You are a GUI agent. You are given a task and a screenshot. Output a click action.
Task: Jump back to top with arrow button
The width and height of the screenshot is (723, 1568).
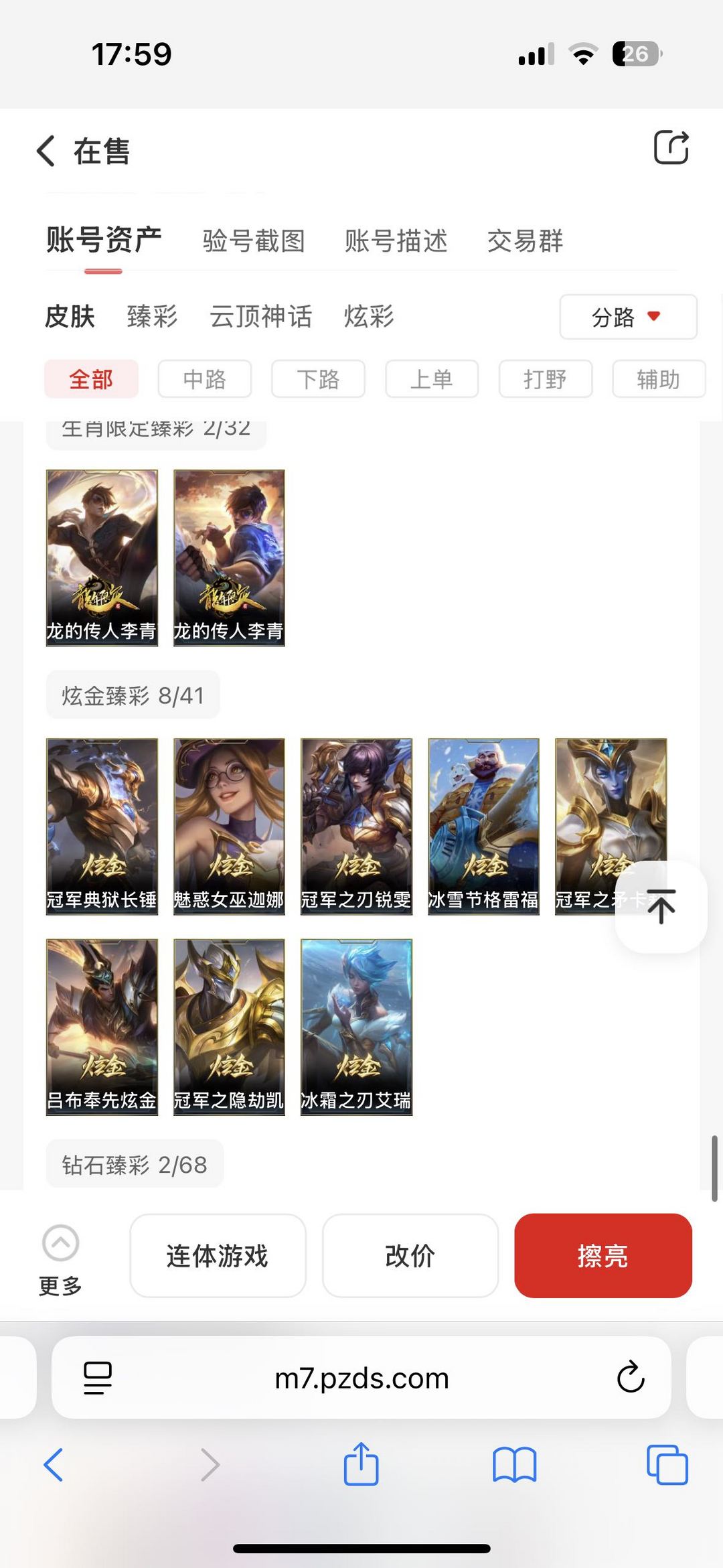[661, 907]
